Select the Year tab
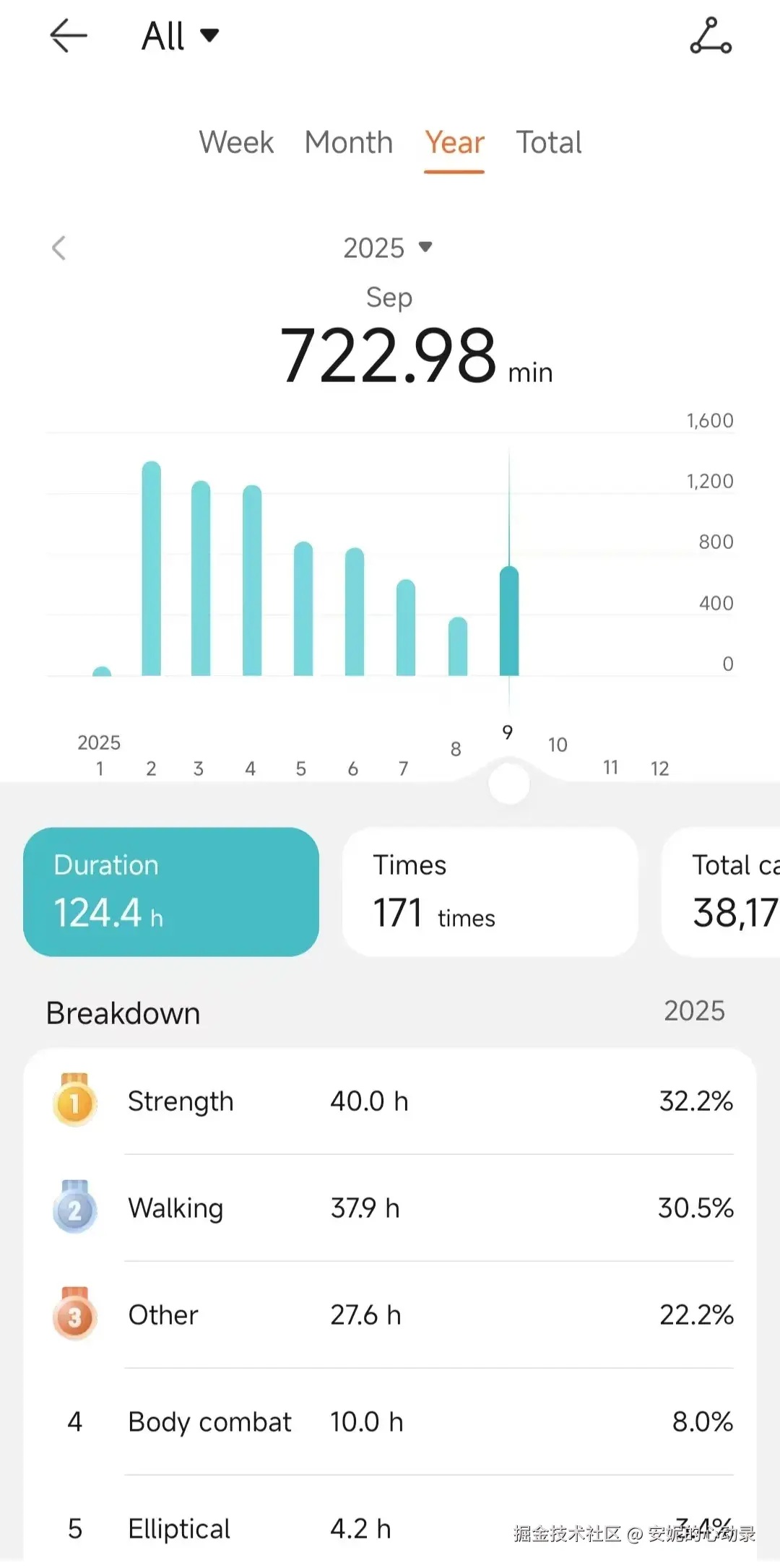Image resolution: width=780 pixels, height=1568 pixels. coord(454,142)
